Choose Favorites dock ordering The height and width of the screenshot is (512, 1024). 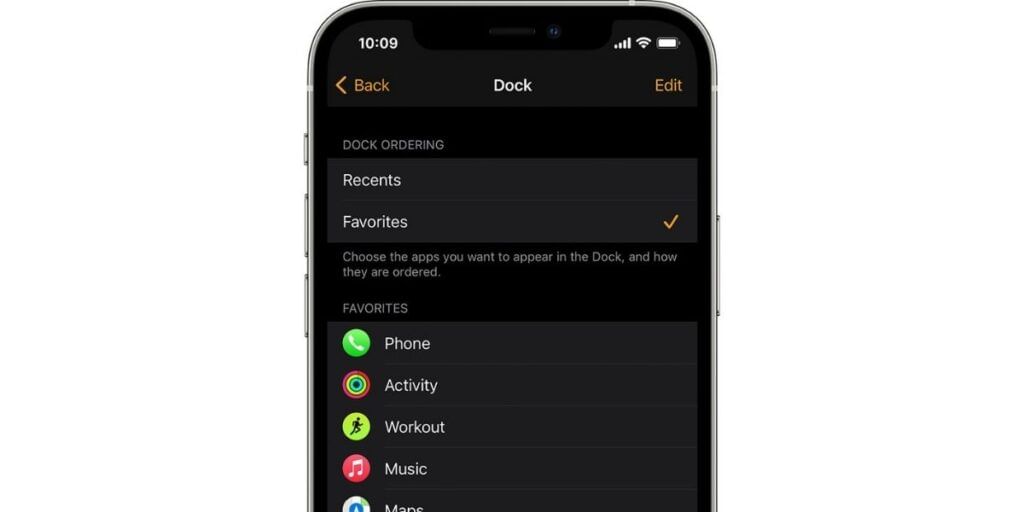511,222
